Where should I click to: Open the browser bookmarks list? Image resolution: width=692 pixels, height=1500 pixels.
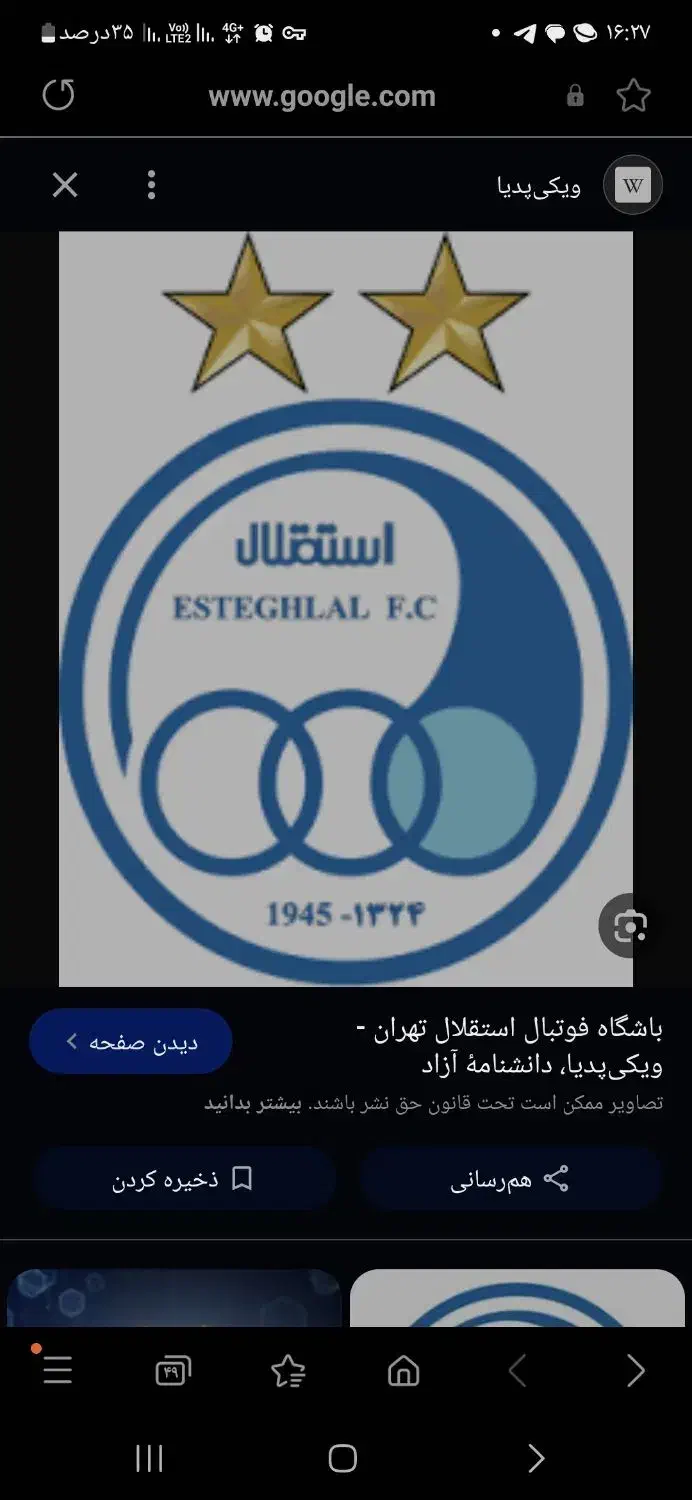288,1372
